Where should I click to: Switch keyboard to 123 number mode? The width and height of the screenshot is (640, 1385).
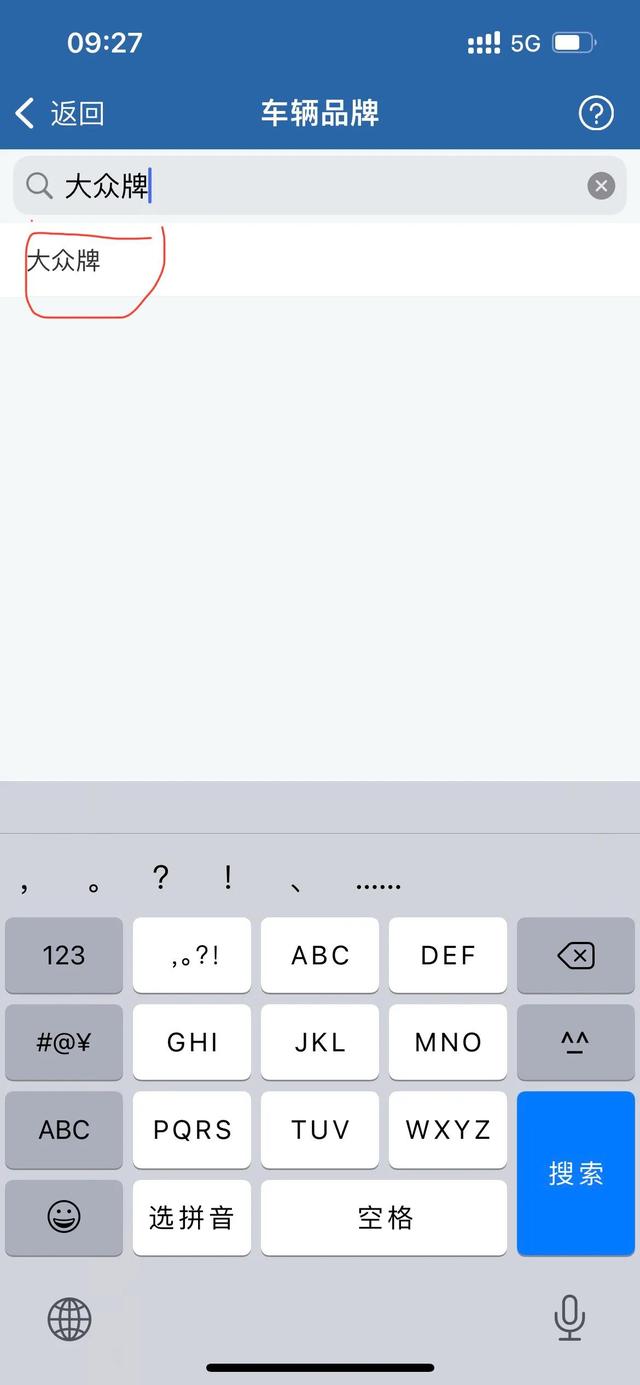pyautogui.click(x=64, y=956)
